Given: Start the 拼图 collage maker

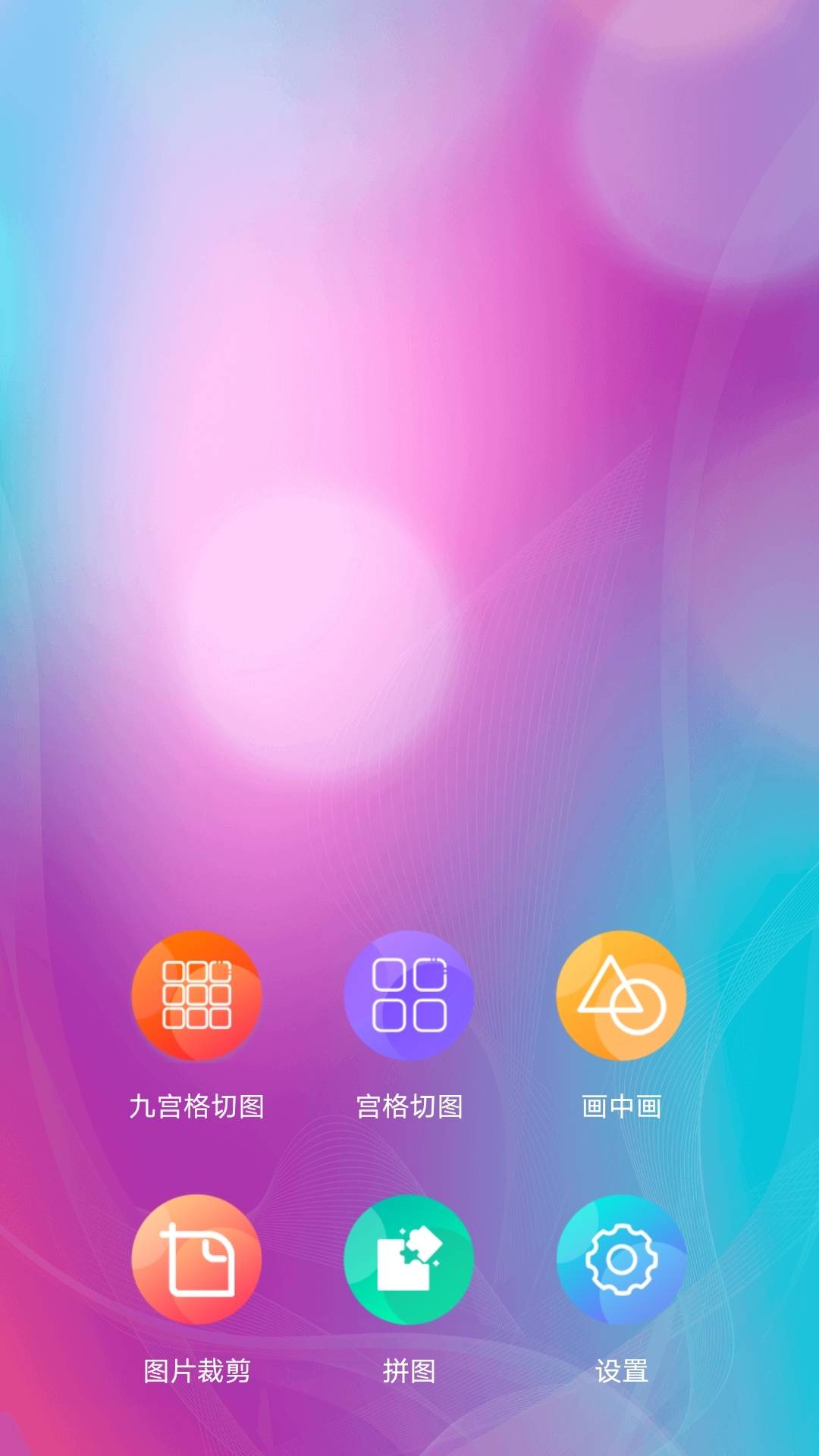Looking at the screenshot, I should [x=409, y=1260].
